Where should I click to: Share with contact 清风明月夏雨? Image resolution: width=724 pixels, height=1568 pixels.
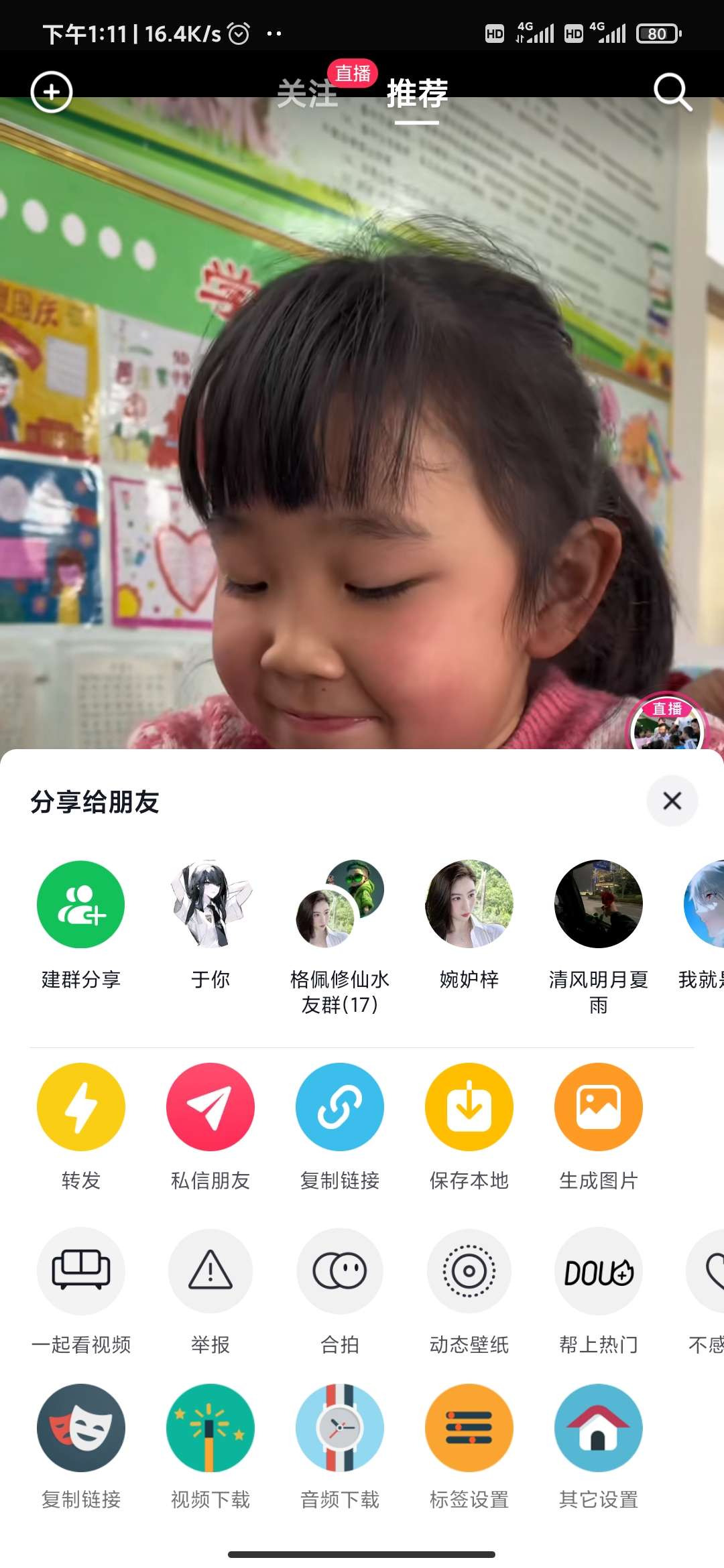coord(599,905)
